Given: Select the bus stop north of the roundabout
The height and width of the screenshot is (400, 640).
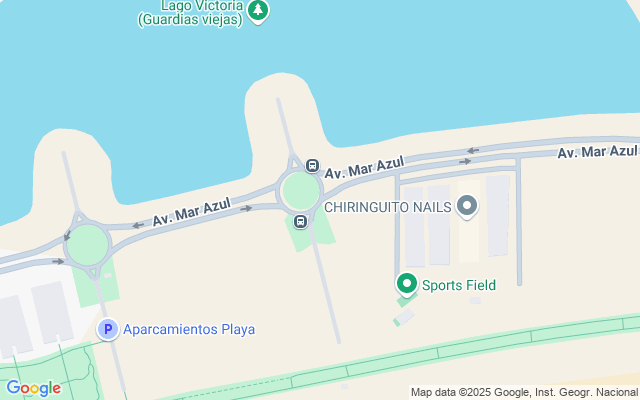Looking at the screenshot, I should point(312,165).
